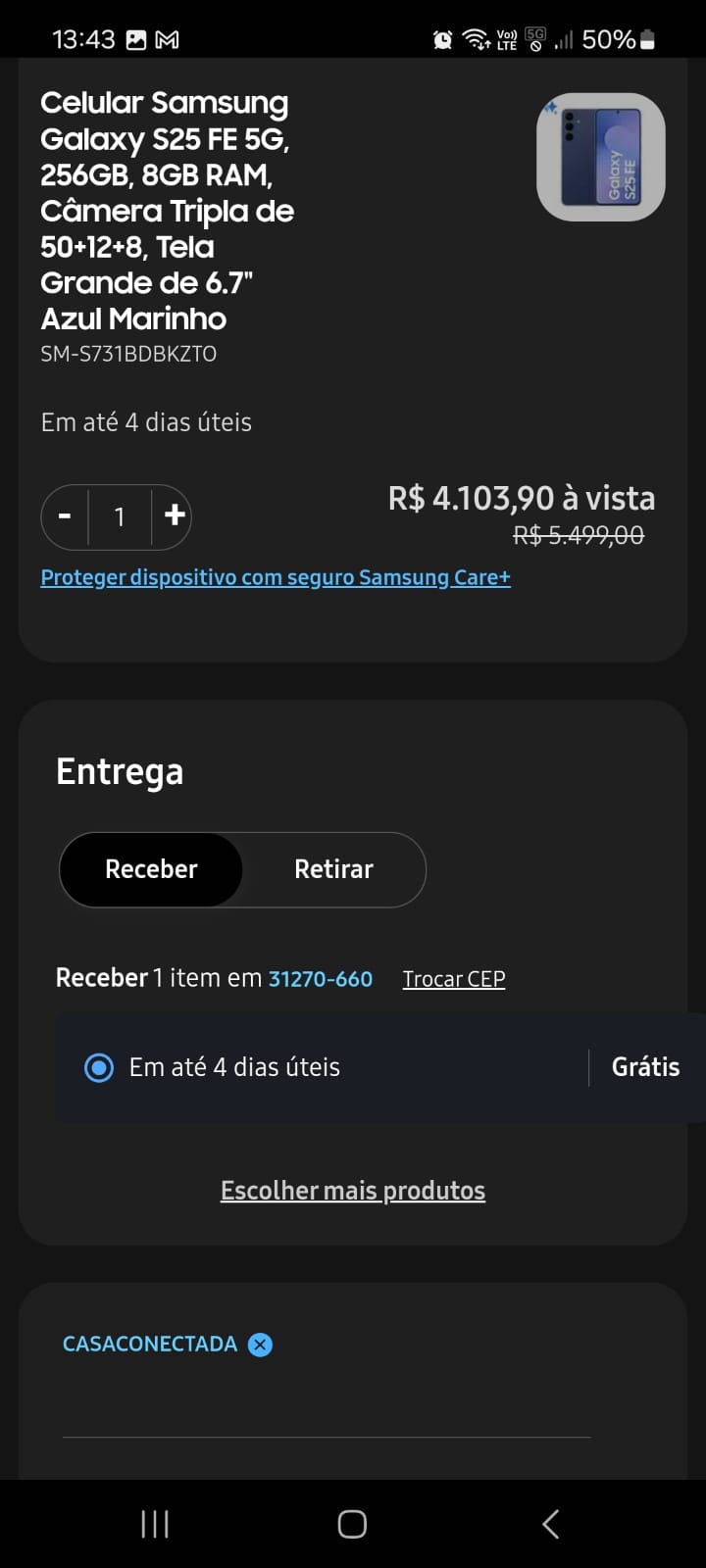Viewport: 706px width, 1568px height.
Task: Increase the item quantity with plus
Action: click(x=174, y=516)
